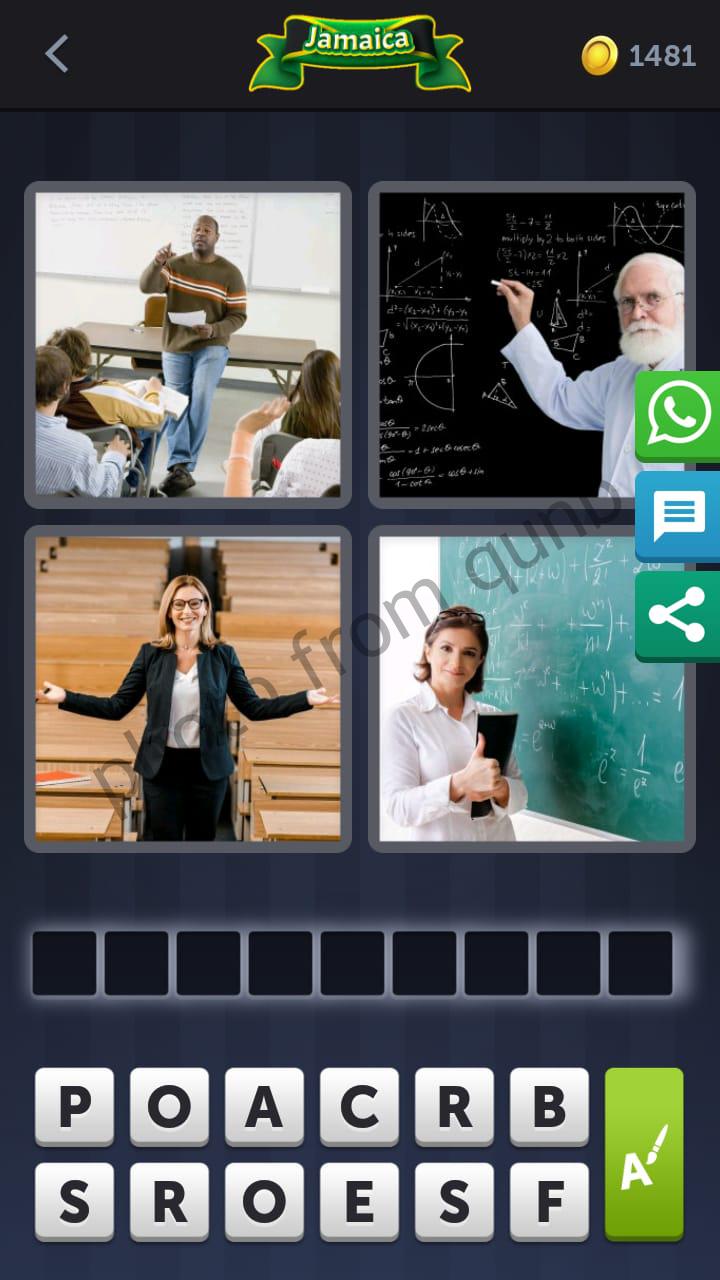The height and width of the screenshot is (1280, 720).
Task: Enlarge the photo of the teacher in striped sweater
Action: click(x=188, y=345)
